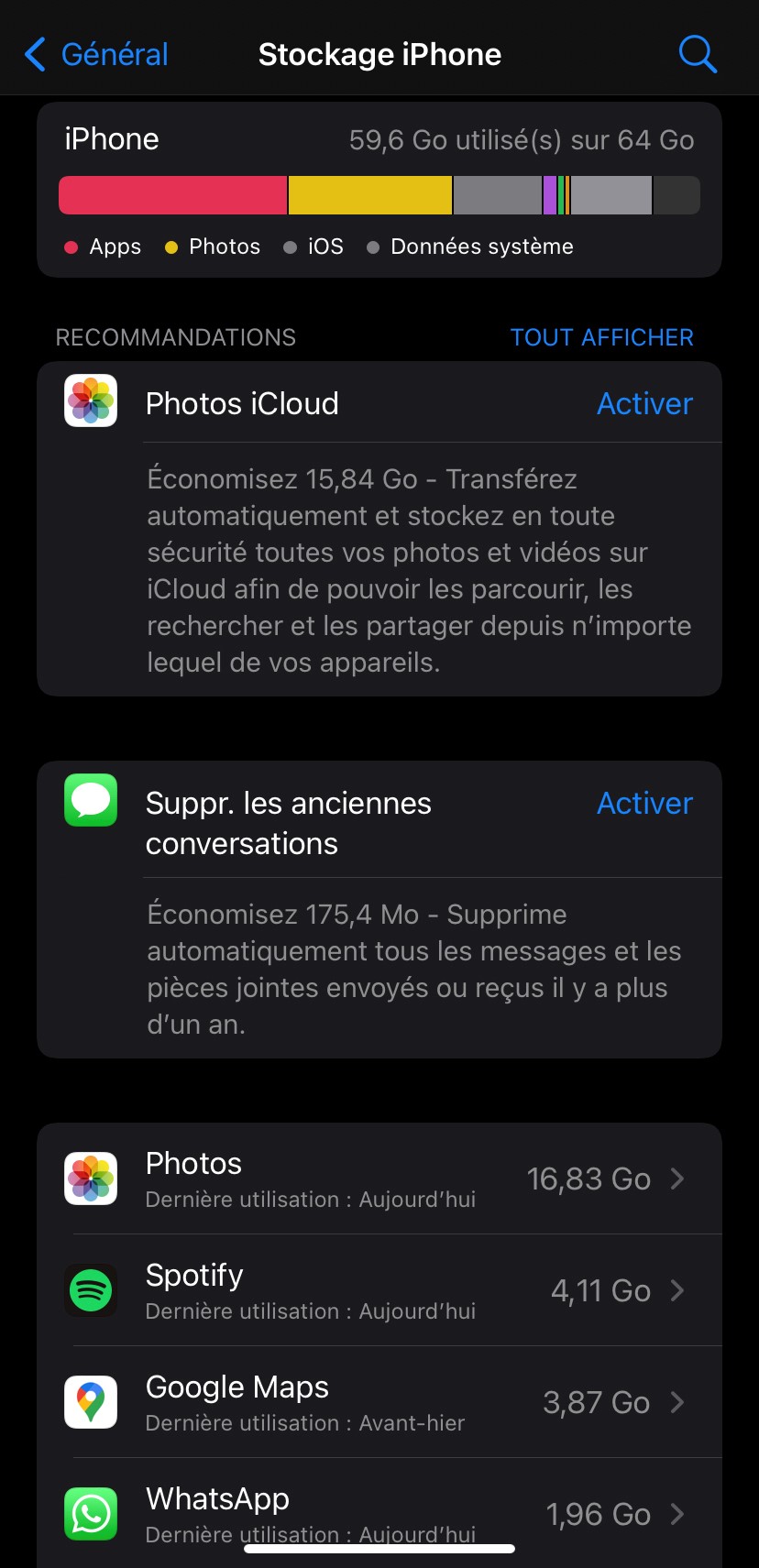
Task: Open the search magnifier icon
Action: (697, 55)
